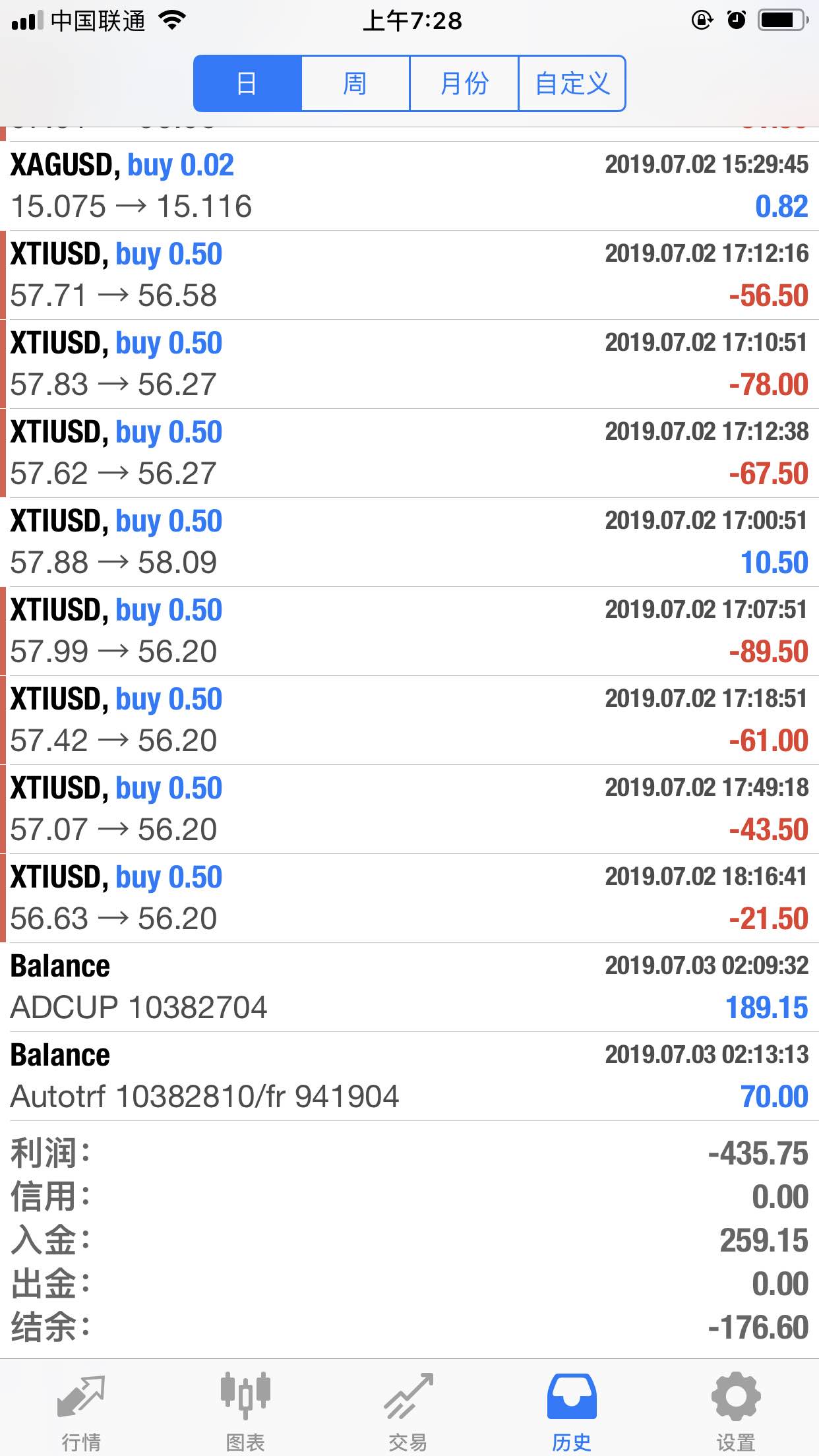Open the Balance entry Autotrf 10382810/fr 941904
This screenshot has width=819, height=1456.
coord(409,1076)
